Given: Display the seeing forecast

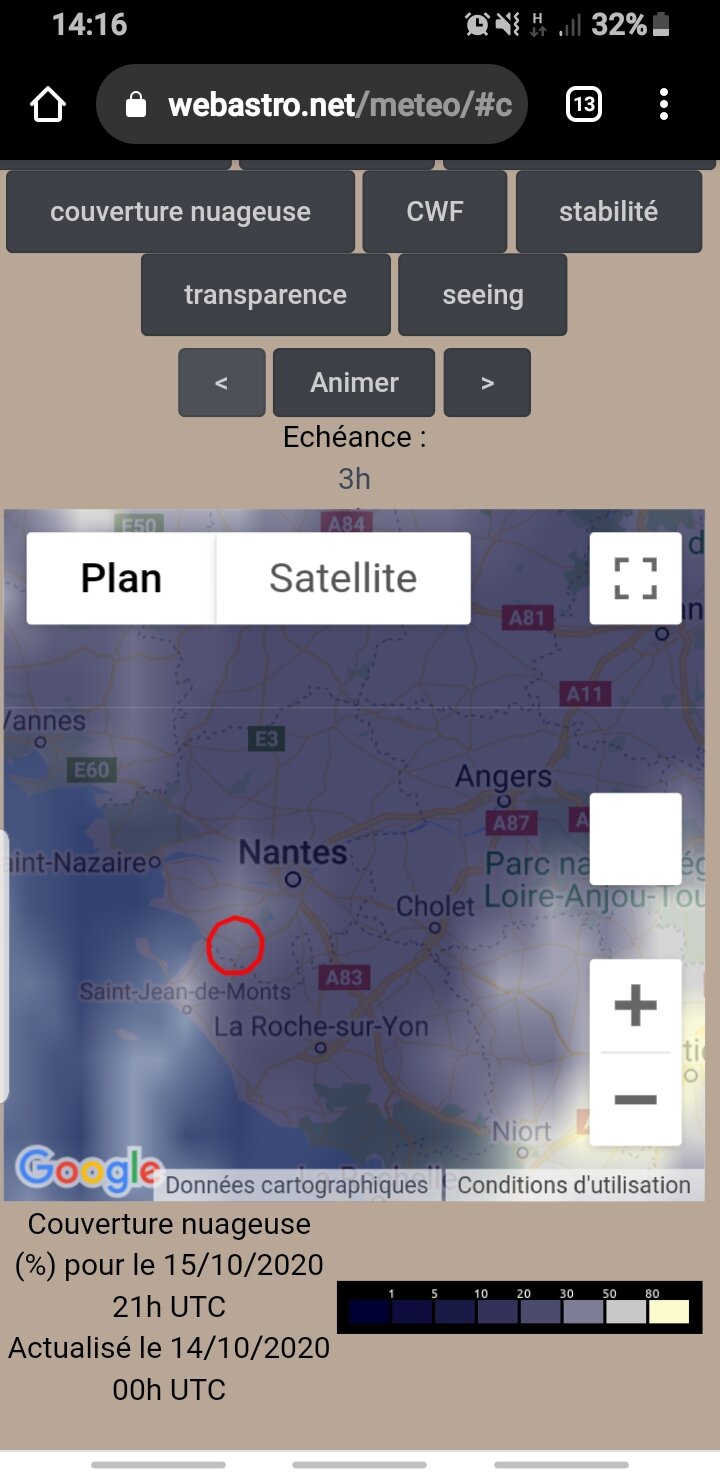Looking at the screenshot, I should pos(482,295).
